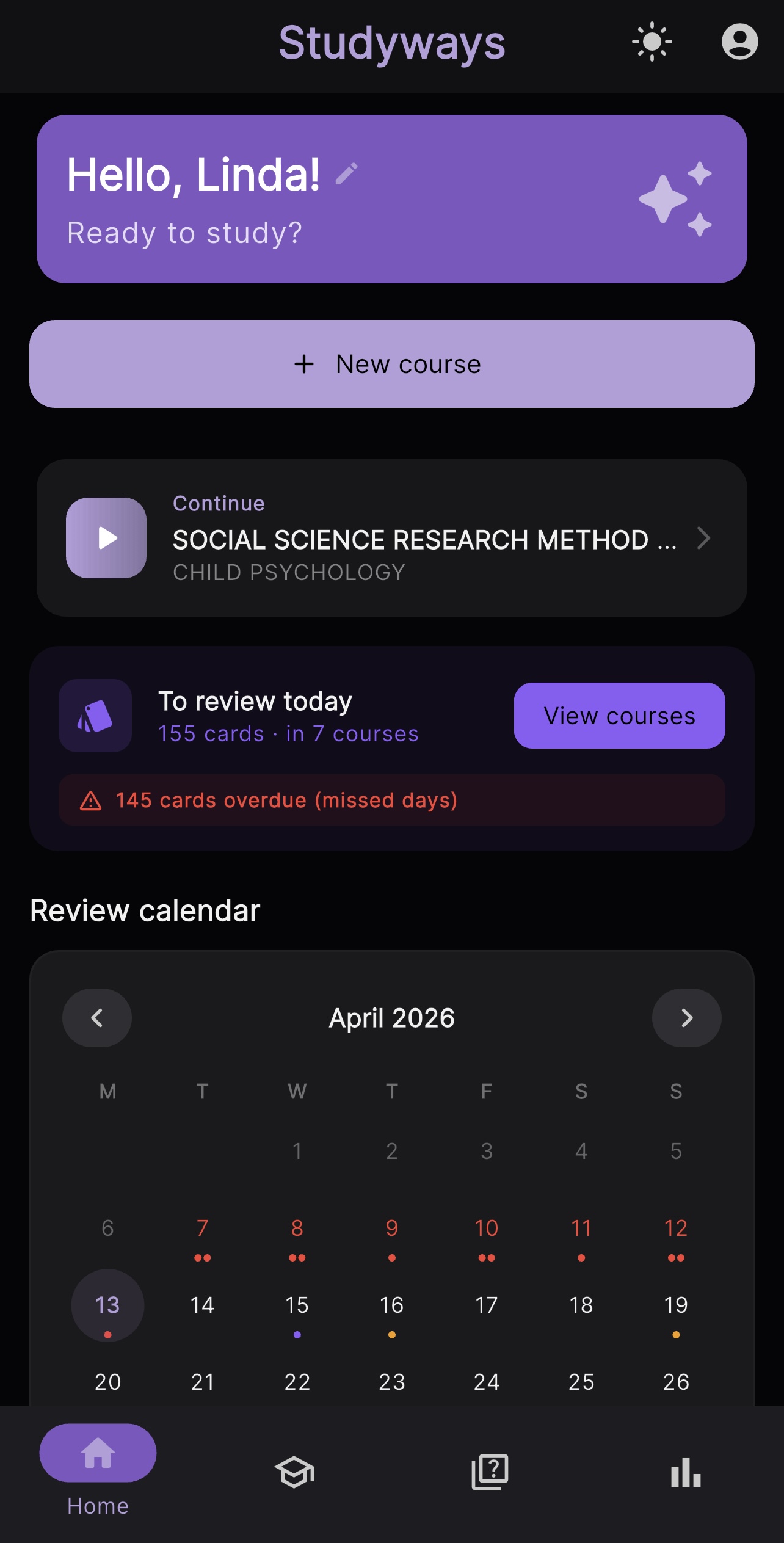The width and height of the screenshot is (784, 1543).
Task: Select the flashcard quiz icon in bottom navigation
Action: (489, 1472)
